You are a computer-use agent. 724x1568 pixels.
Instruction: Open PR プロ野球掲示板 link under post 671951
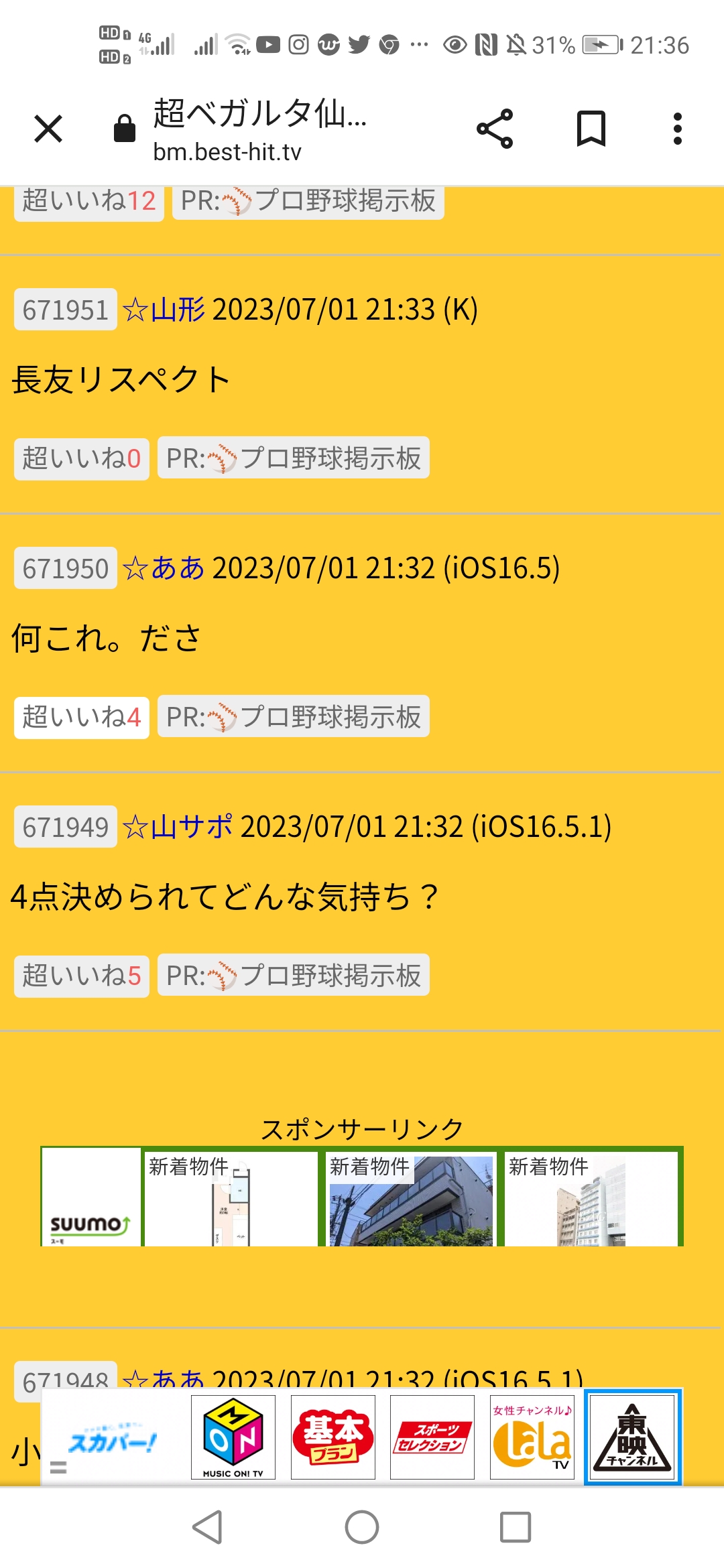[294, 459]
